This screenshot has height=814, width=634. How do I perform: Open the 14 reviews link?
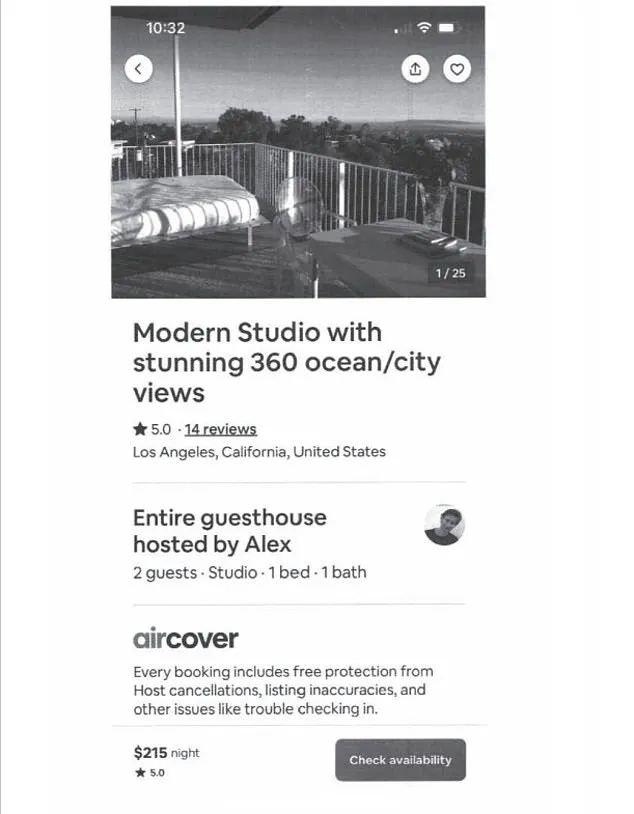tap(220, 429)
